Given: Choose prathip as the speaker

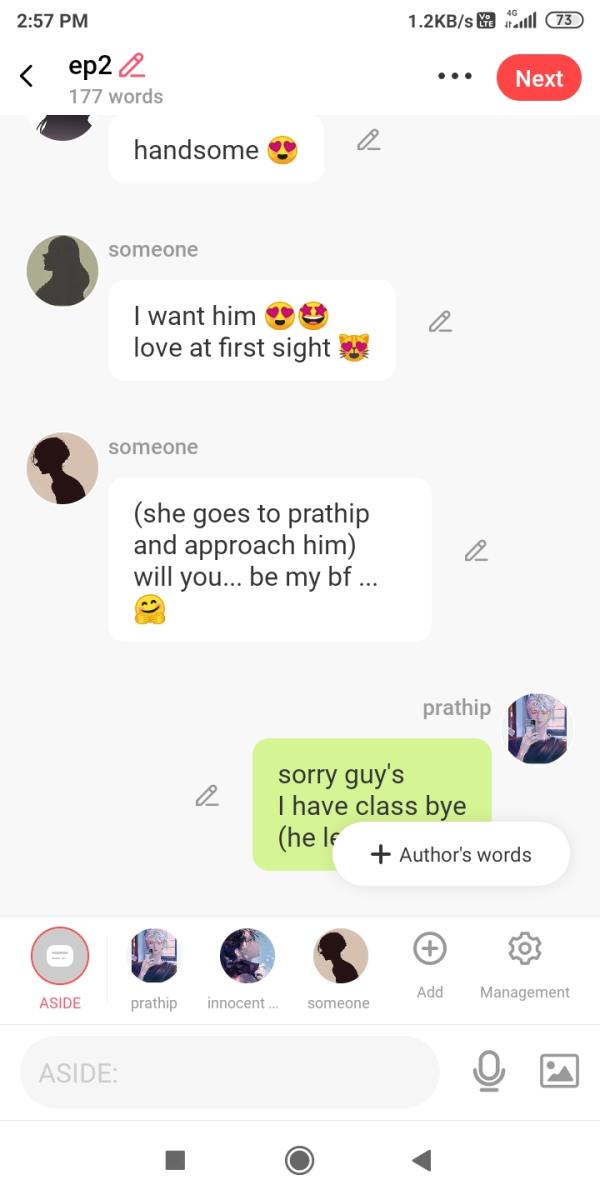Looking at the screenshot, I should coord(154,965).
